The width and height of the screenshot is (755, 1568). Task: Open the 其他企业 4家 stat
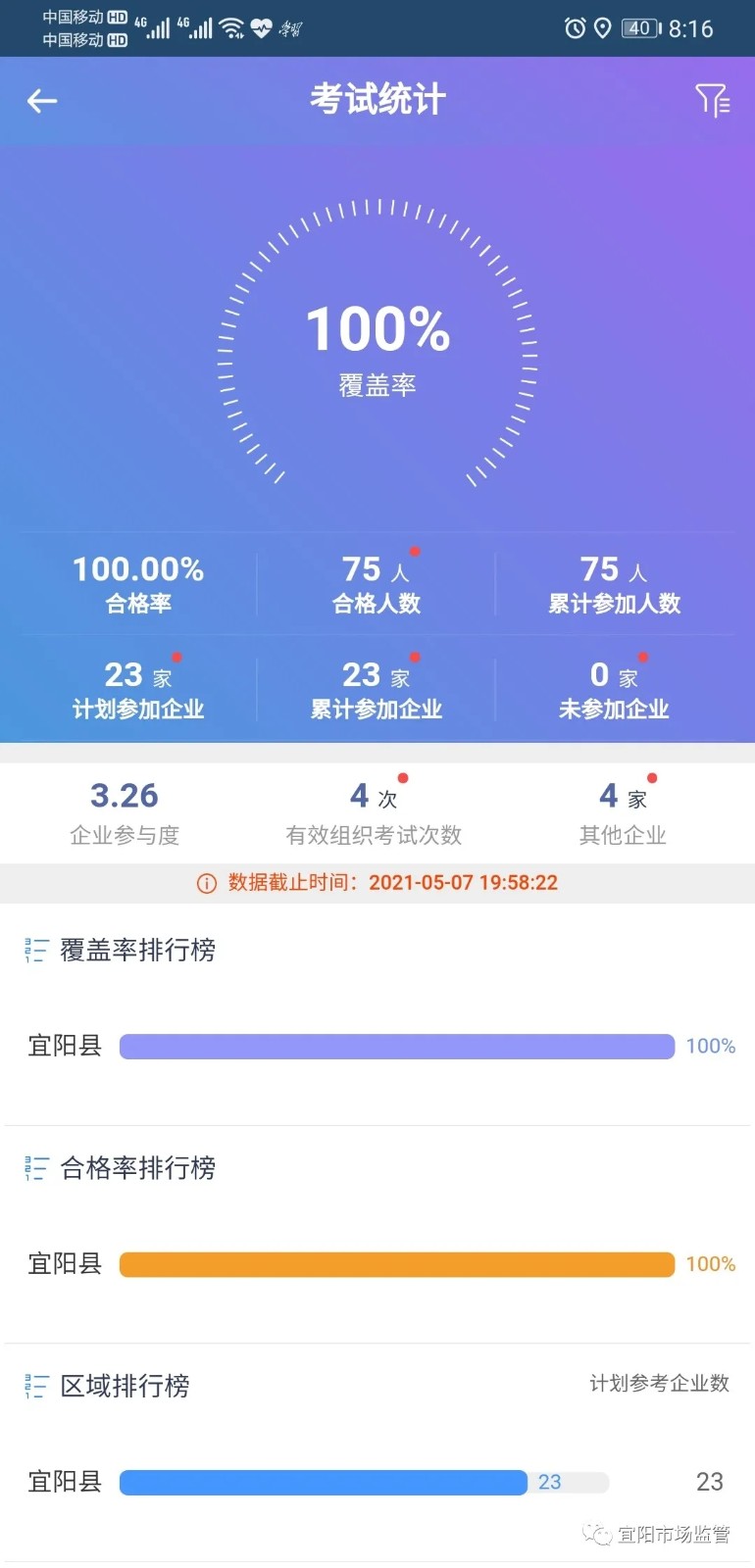623,813
